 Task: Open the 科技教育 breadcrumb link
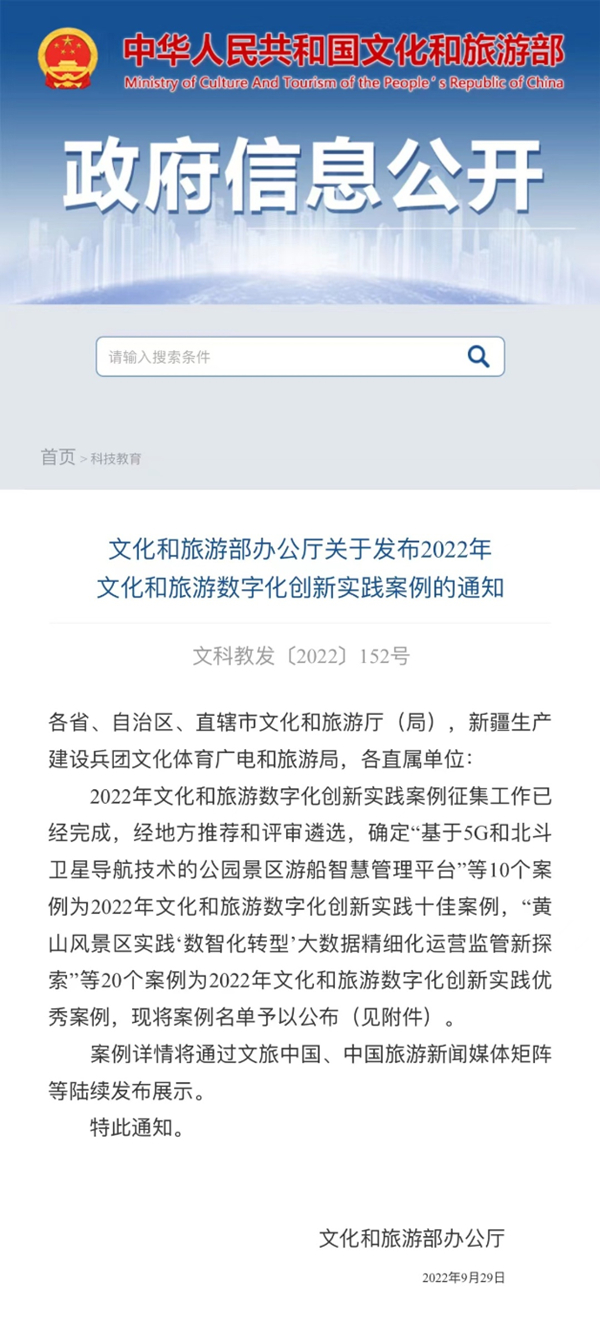point(116,459)
